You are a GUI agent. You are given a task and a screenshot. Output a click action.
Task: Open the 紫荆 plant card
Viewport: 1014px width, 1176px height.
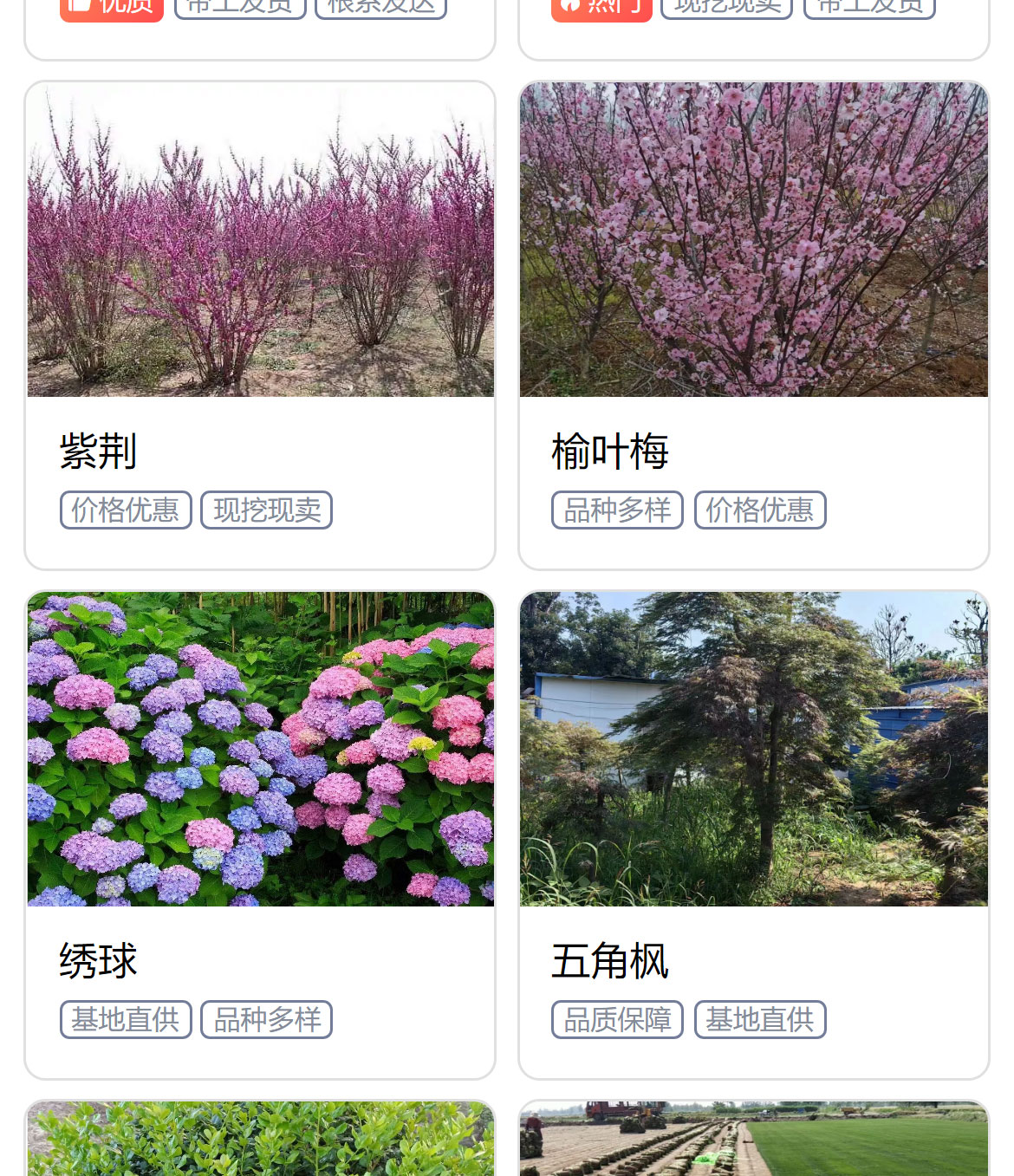point(260,326)
